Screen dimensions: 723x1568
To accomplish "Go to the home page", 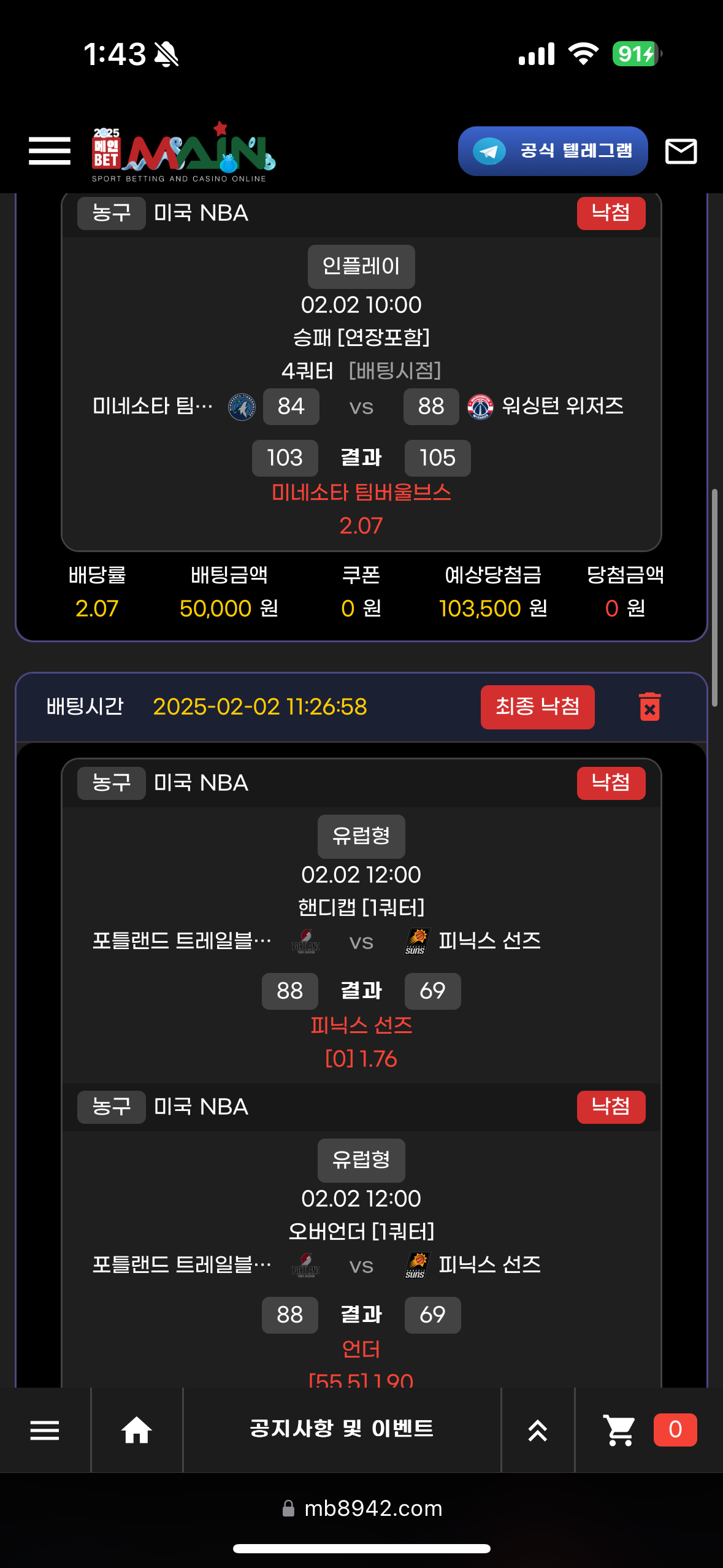I will (136, 1431).
